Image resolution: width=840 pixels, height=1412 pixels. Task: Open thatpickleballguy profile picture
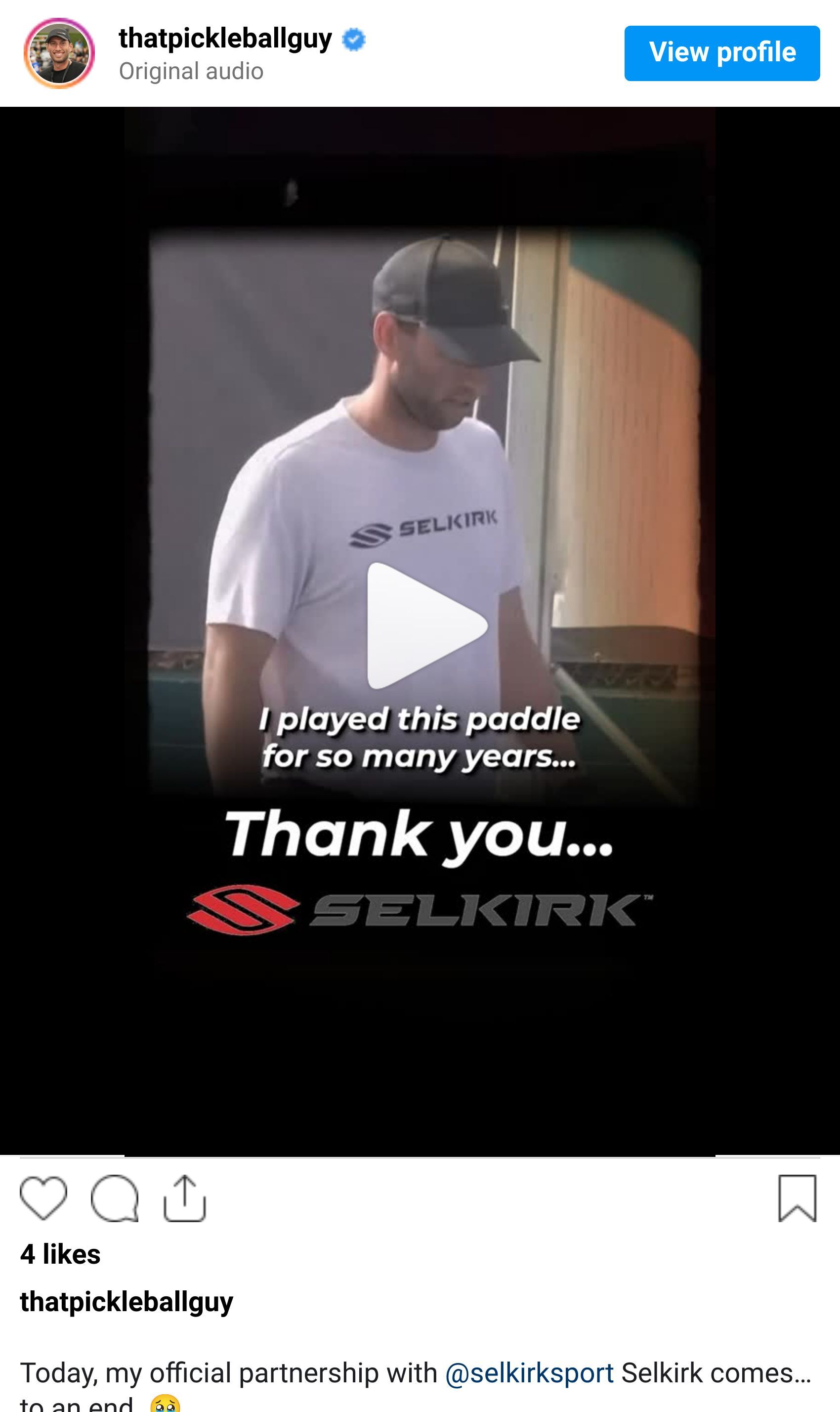[59, 53]
